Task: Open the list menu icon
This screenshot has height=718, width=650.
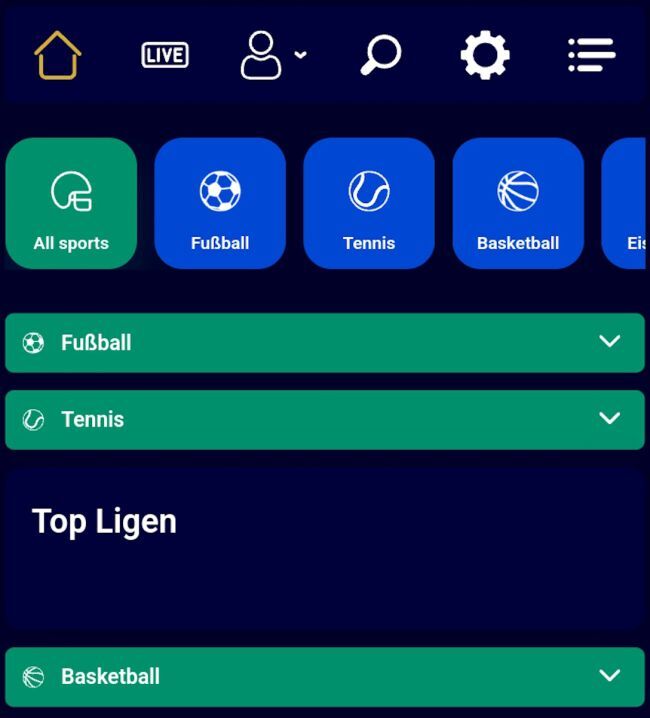Action: click(591, 55)
